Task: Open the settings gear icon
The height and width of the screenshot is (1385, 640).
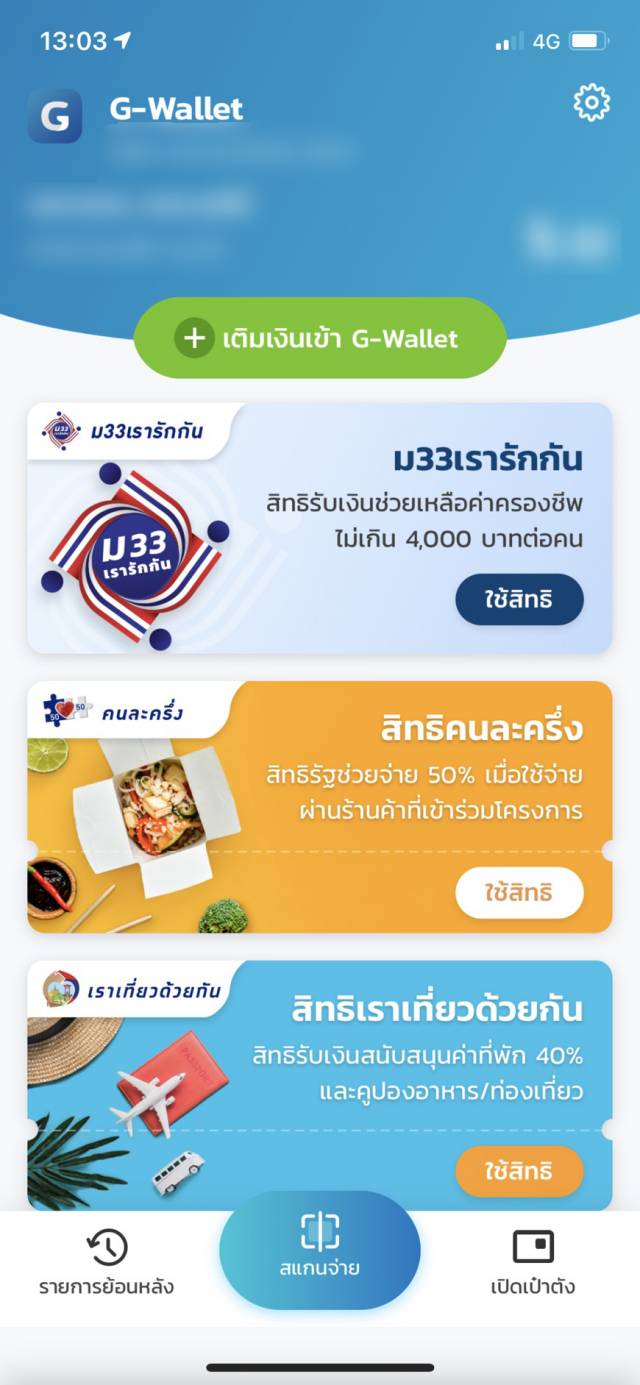Action: 591,103
